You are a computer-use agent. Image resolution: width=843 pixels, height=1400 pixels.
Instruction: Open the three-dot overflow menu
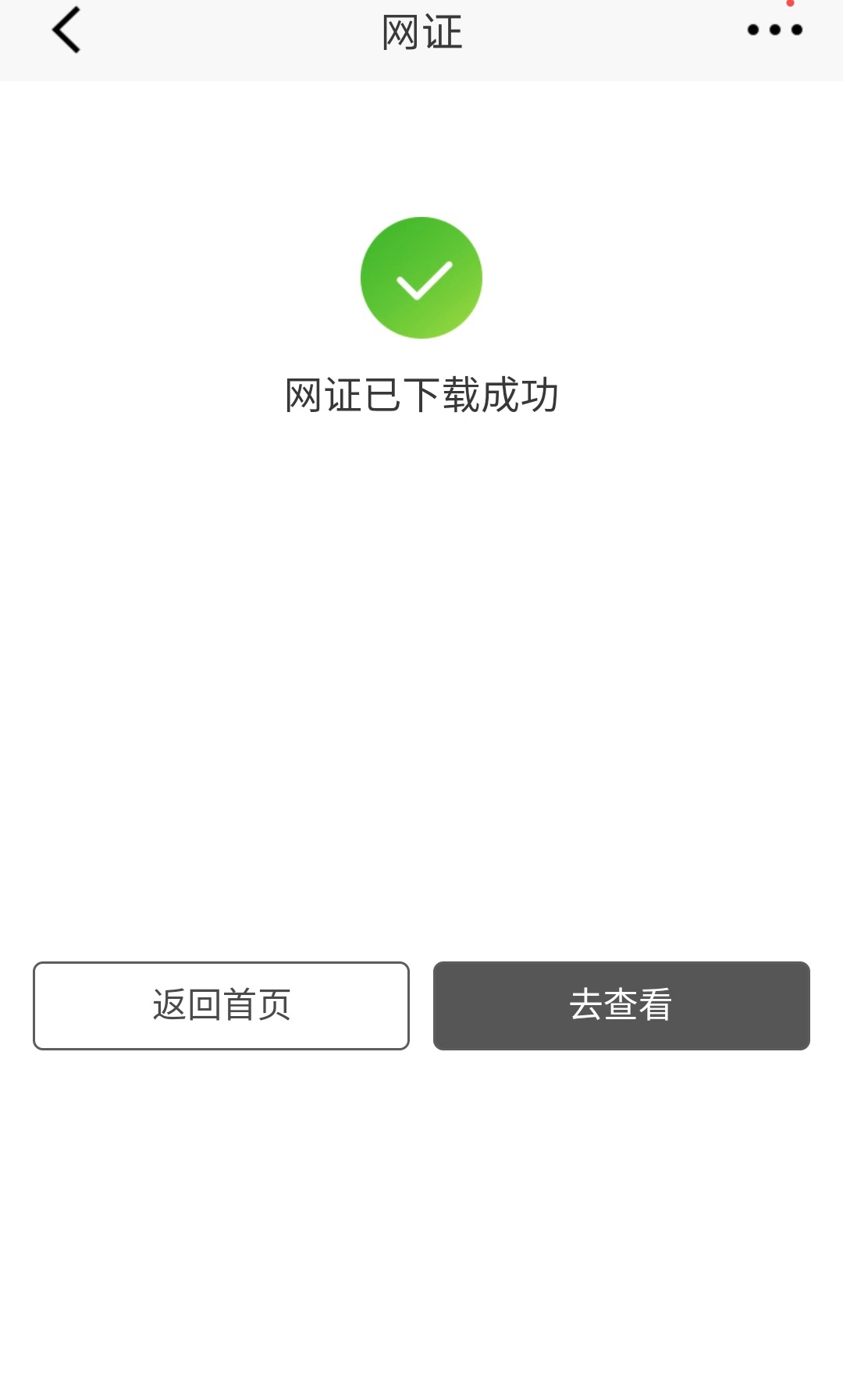coord(774,30)
